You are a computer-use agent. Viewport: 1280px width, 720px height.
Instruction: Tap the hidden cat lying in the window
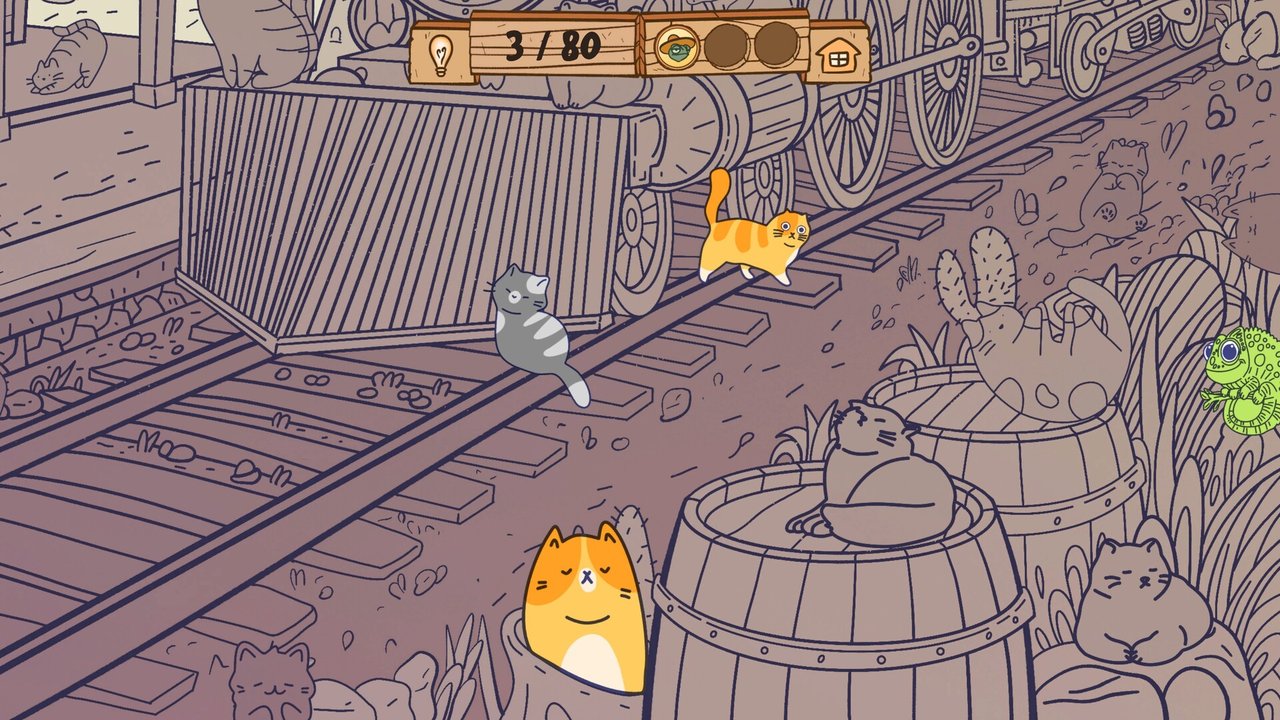coord(70,58)
